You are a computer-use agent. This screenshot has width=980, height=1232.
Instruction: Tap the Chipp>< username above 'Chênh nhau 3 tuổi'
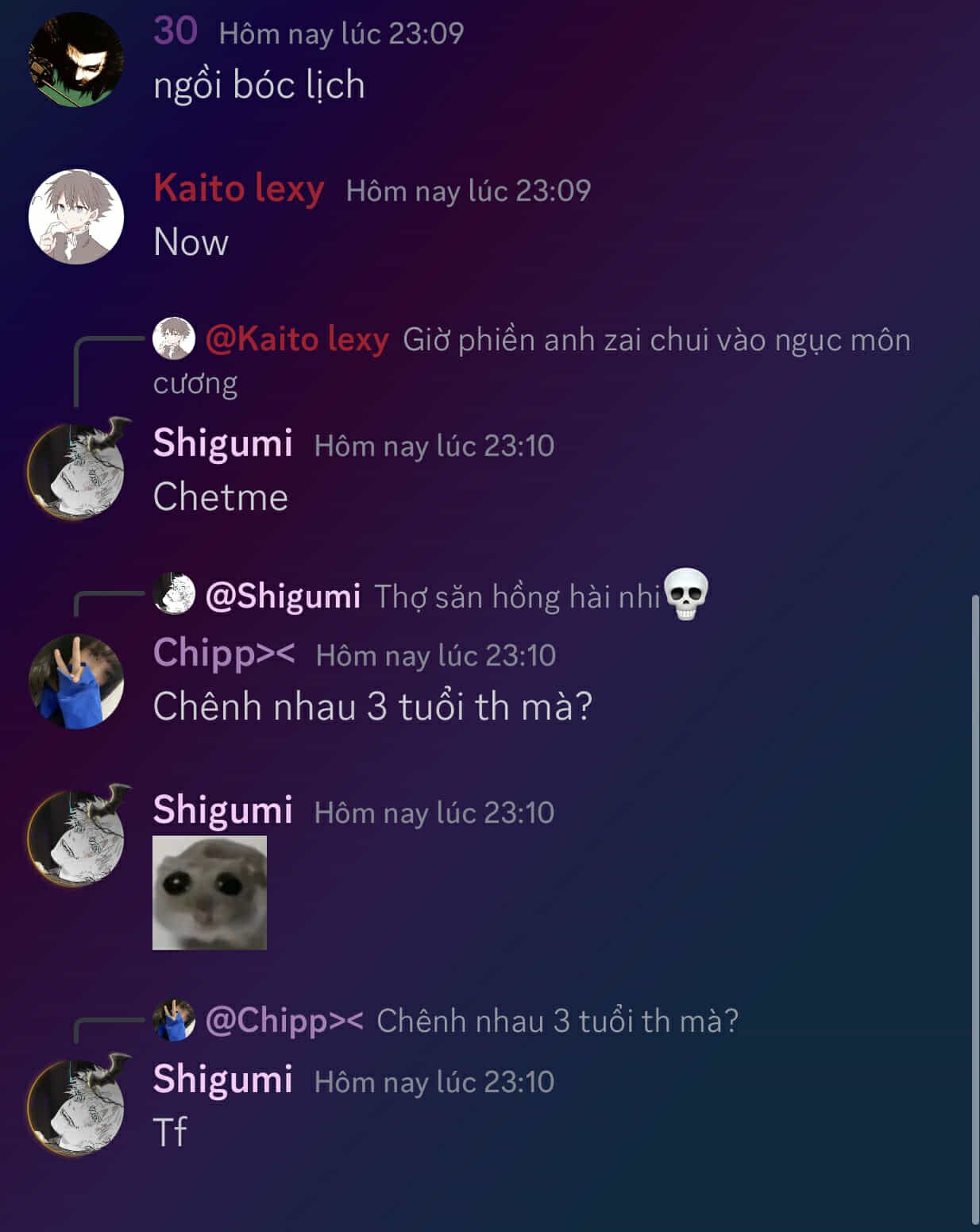point(224,654)
